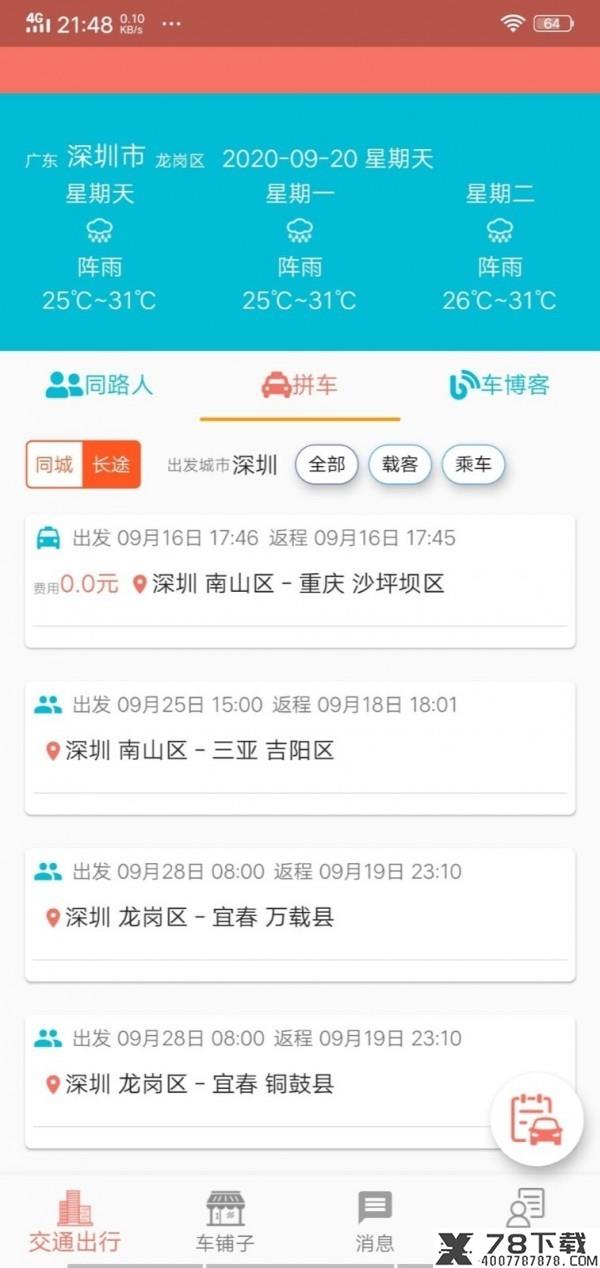Filter by 乘车

coord(473,464)
